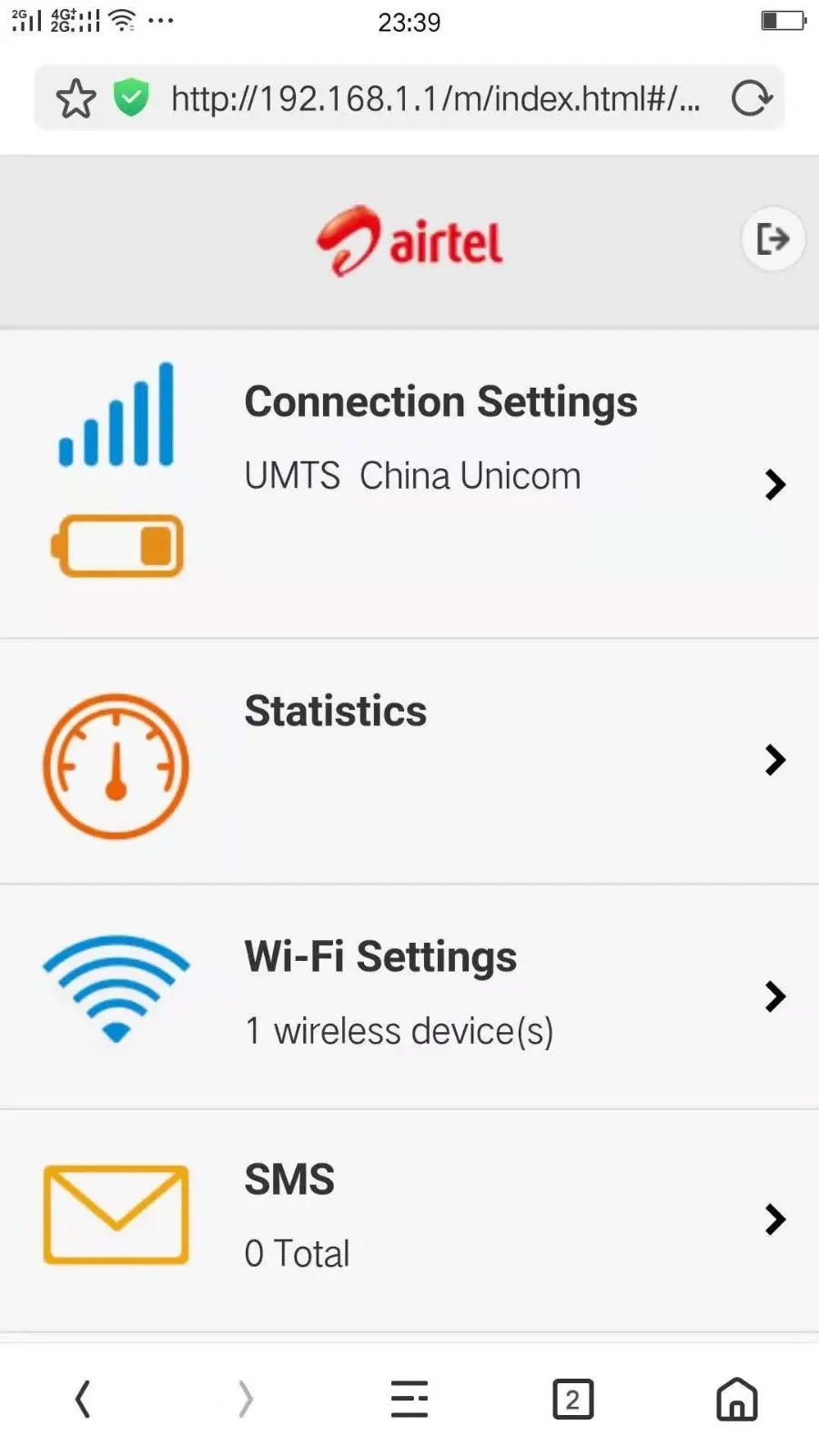Open the browser menu
Screen dimensions: 819x1456
(409, 1399)
